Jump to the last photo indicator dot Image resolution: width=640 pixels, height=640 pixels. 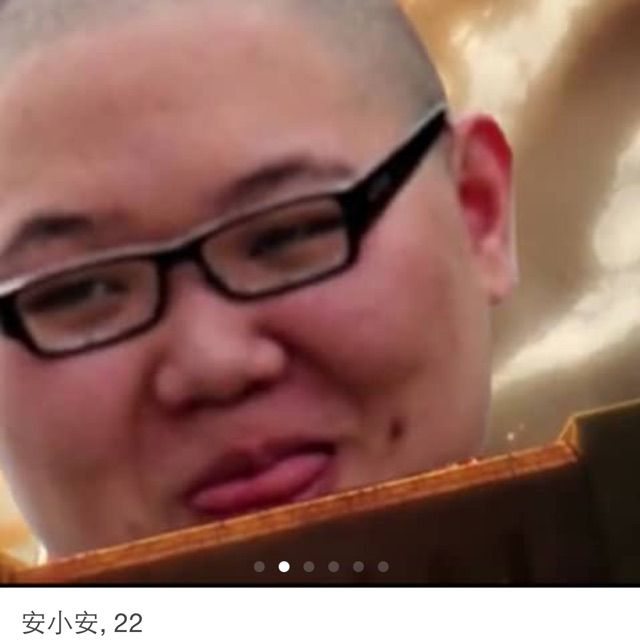click(383, 566)
